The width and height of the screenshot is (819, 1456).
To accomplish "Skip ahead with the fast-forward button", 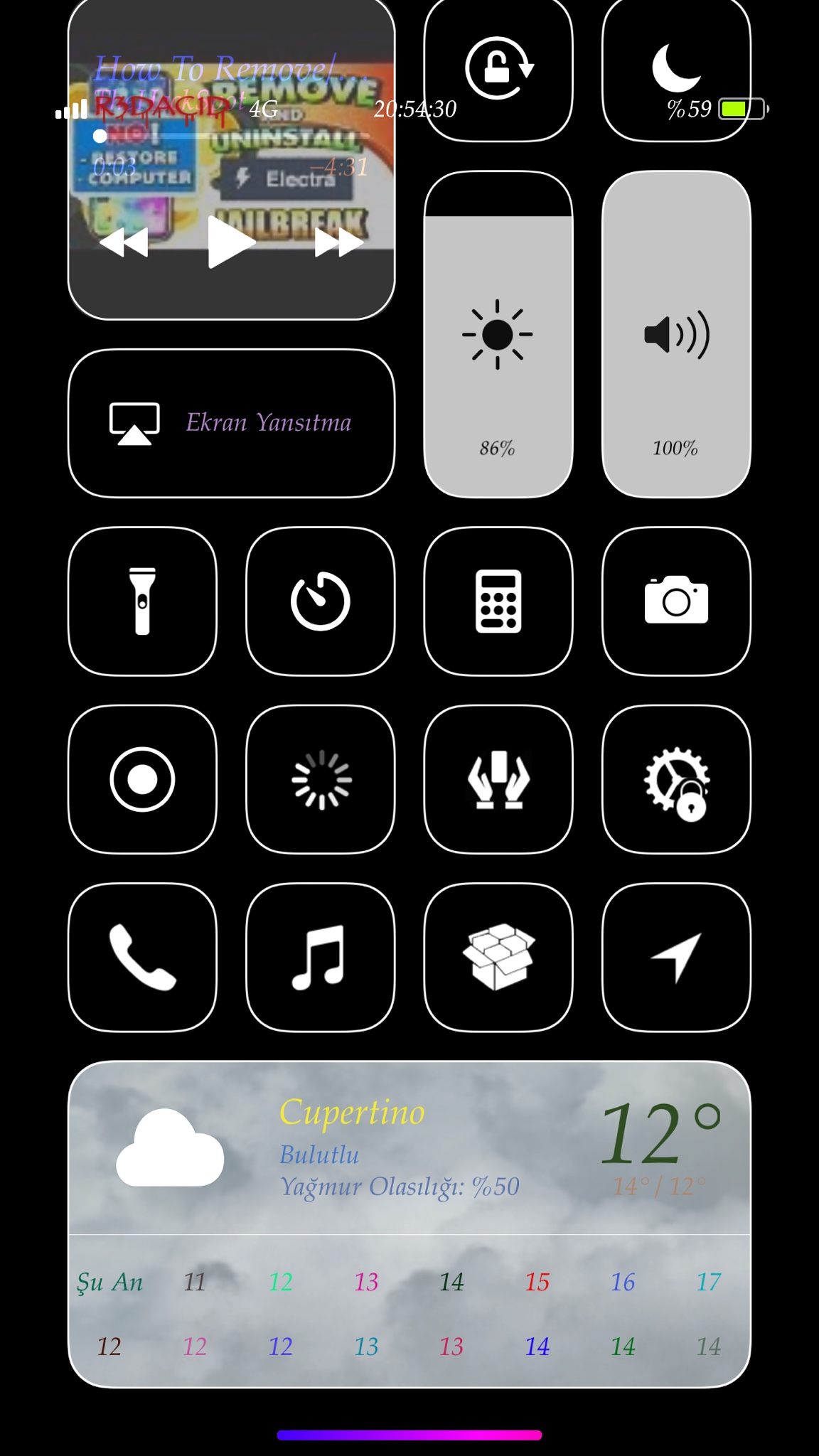I will click(338, 242).
